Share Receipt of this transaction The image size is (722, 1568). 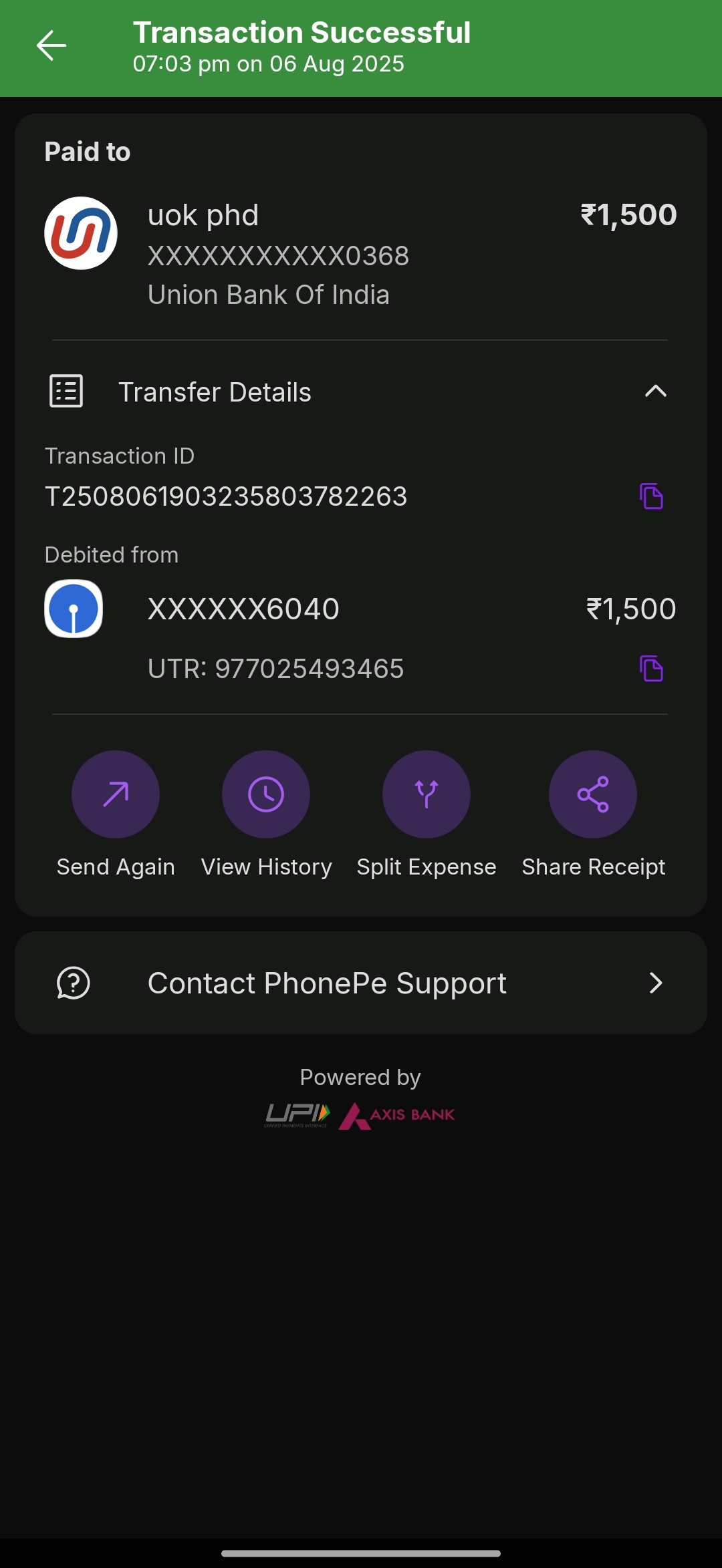tap(593, 794)
